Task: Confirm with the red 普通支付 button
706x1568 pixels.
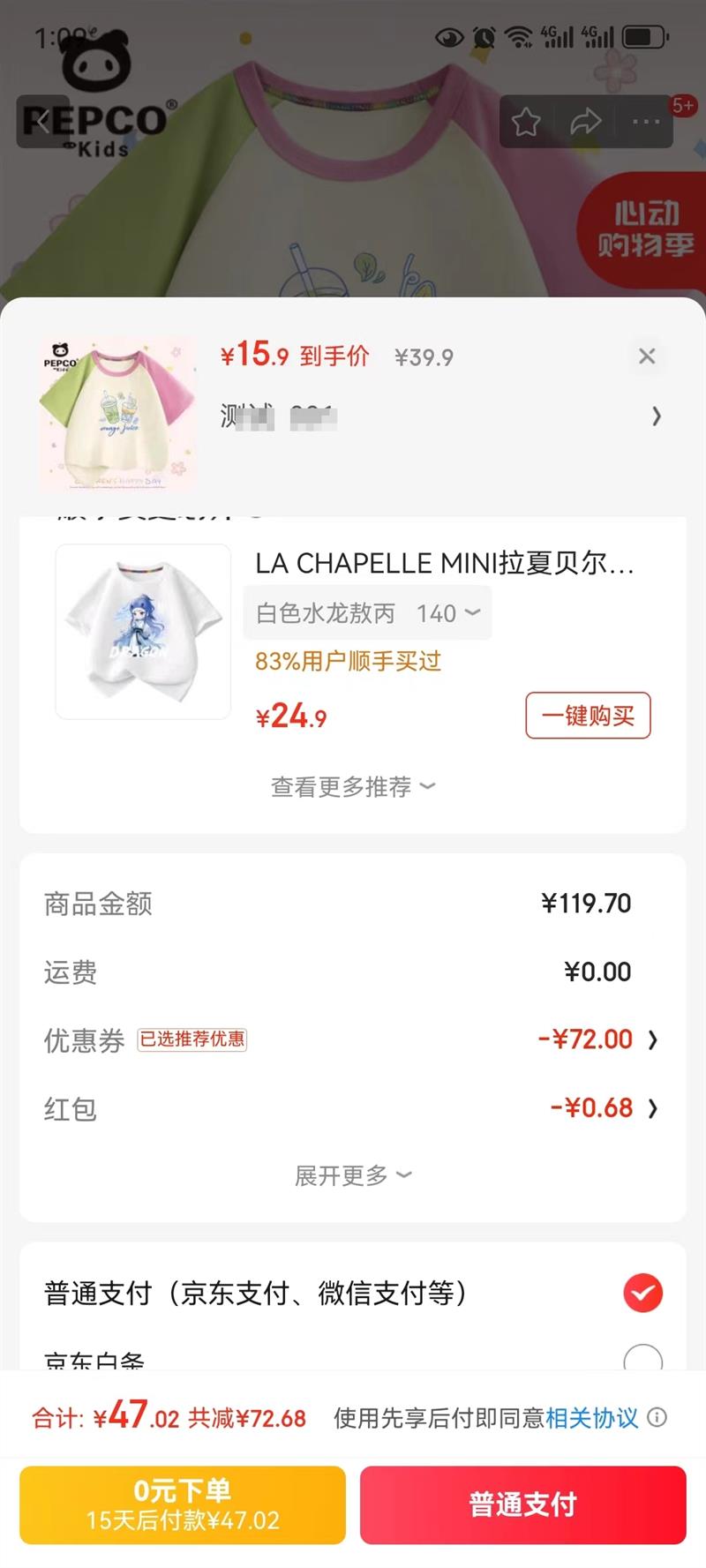Action: (x=522, y=1504)
